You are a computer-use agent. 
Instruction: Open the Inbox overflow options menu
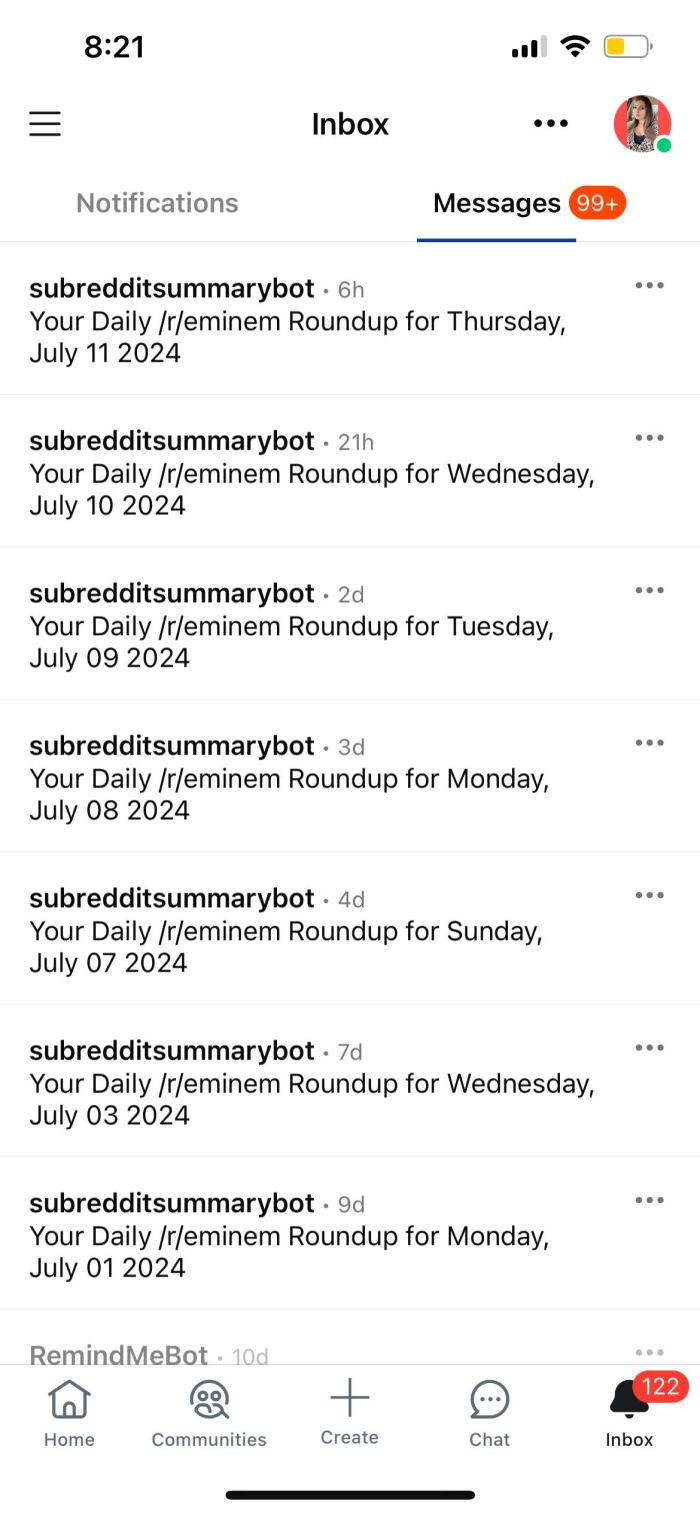point(550,124)
